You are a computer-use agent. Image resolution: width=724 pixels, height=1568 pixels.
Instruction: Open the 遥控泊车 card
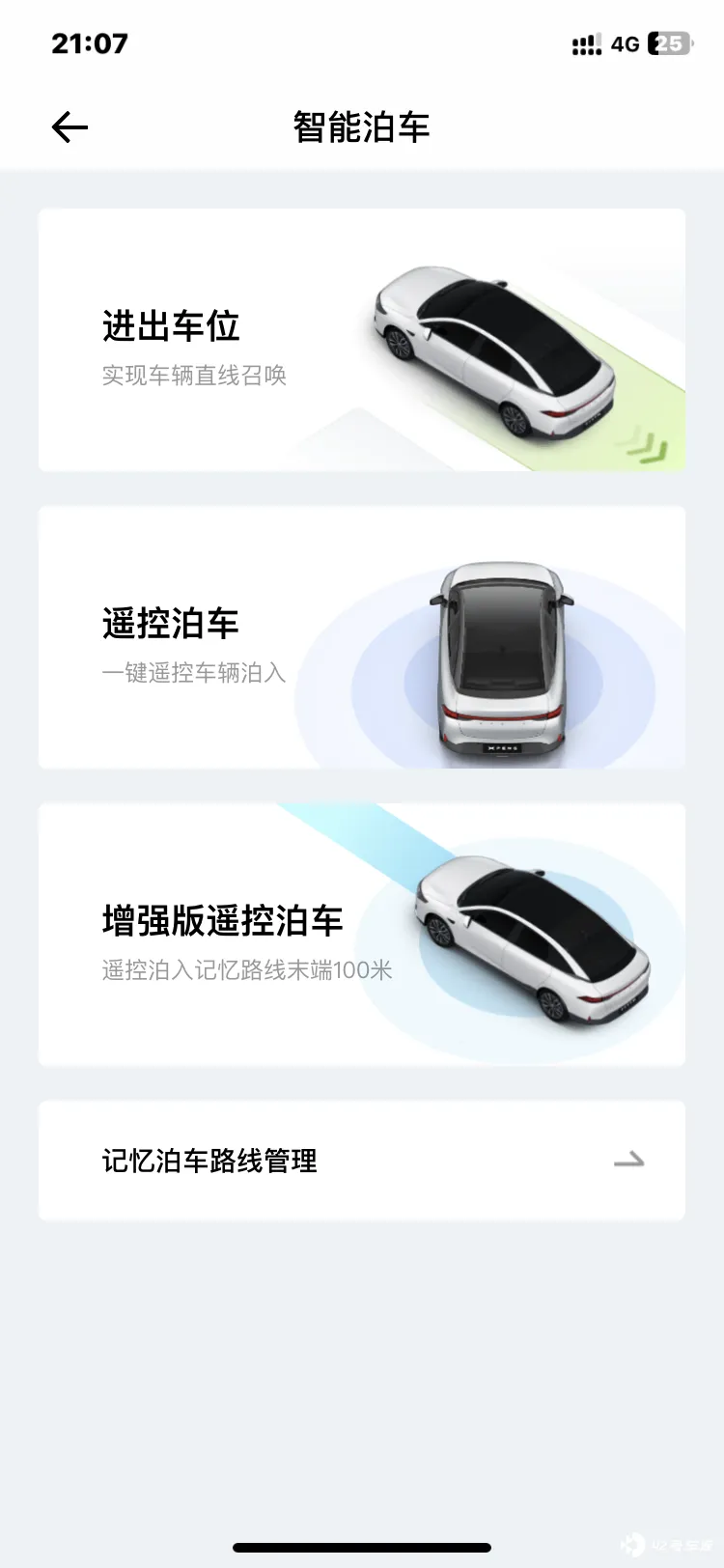pyautogui.click(x=362, y=637)
